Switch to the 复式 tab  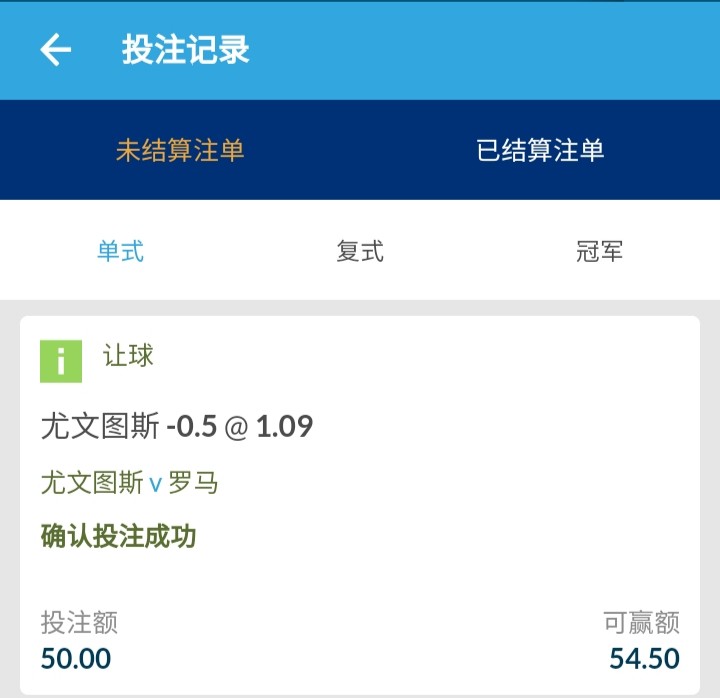[x=360, y=251]
